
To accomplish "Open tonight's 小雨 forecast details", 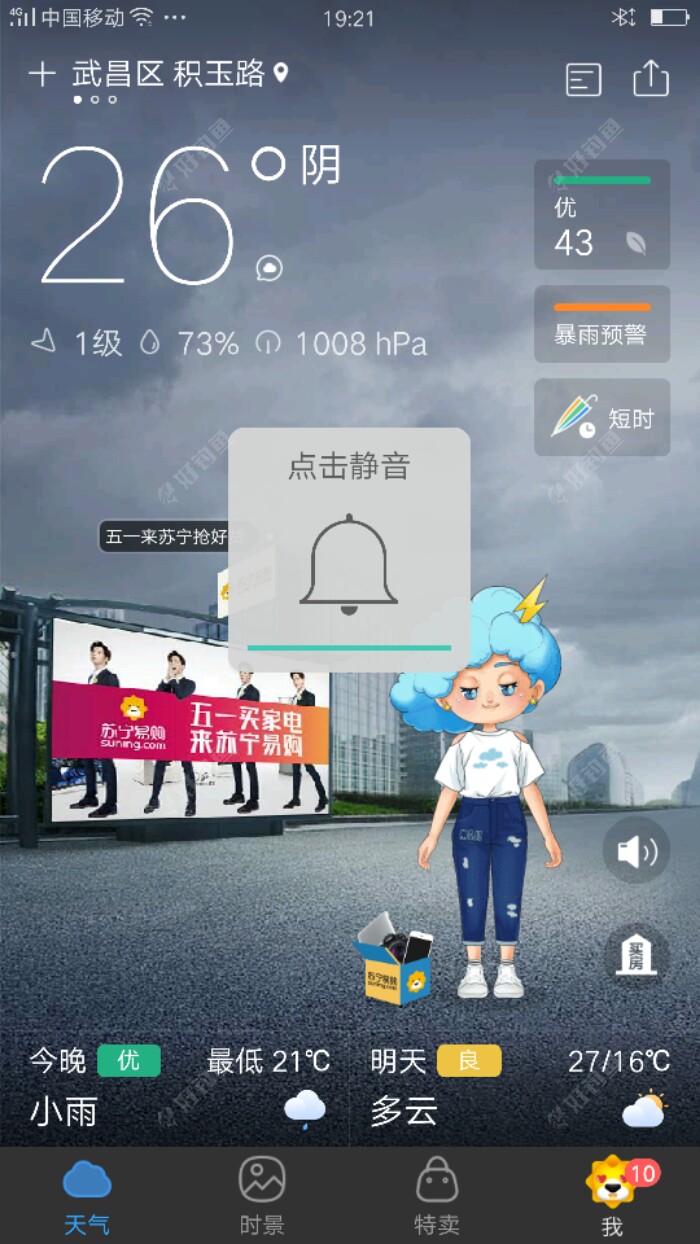I will [x=175, y=1087].
